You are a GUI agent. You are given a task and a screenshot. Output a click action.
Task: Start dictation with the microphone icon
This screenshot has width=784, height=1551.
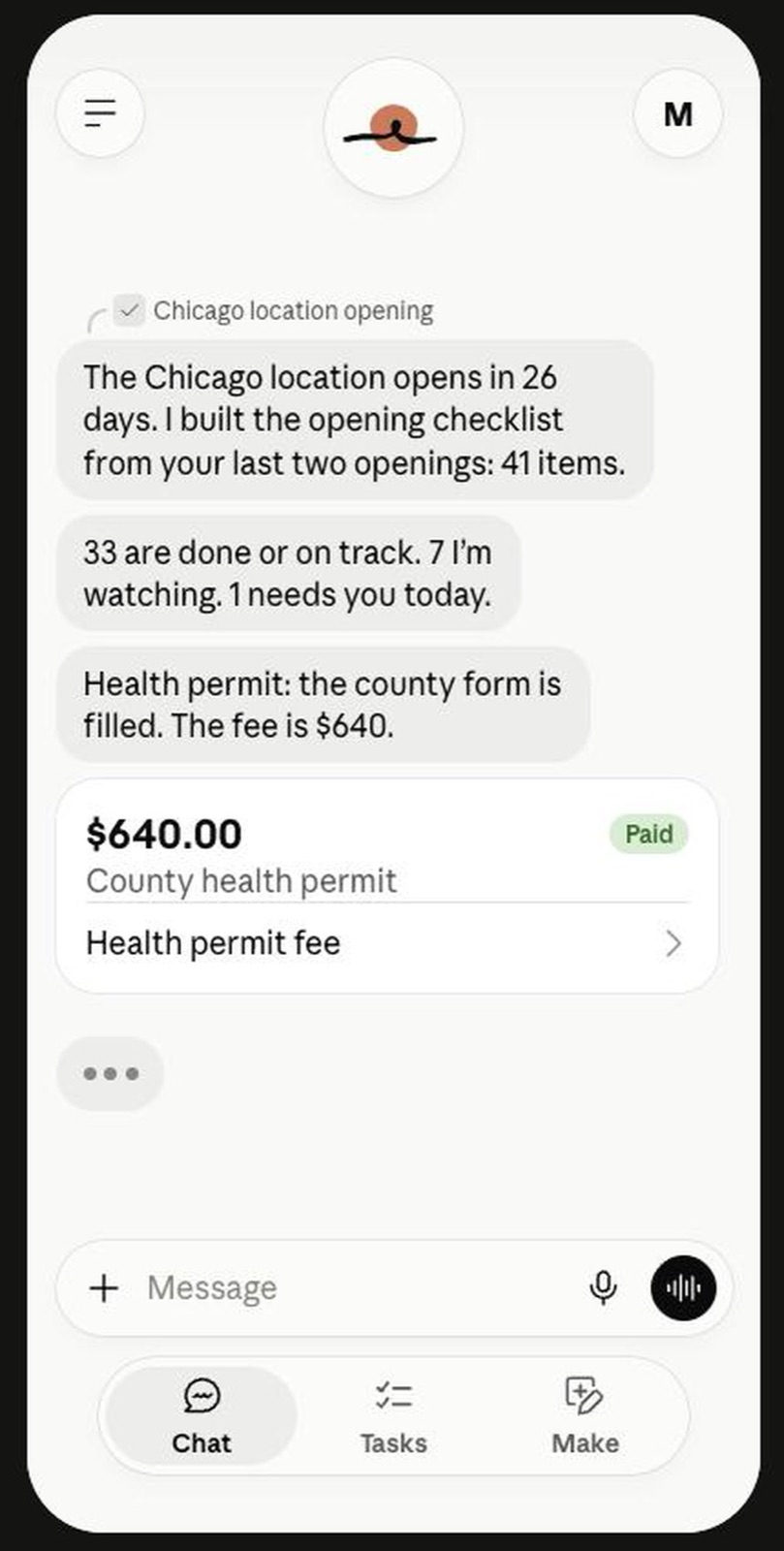click(603, 1287)
